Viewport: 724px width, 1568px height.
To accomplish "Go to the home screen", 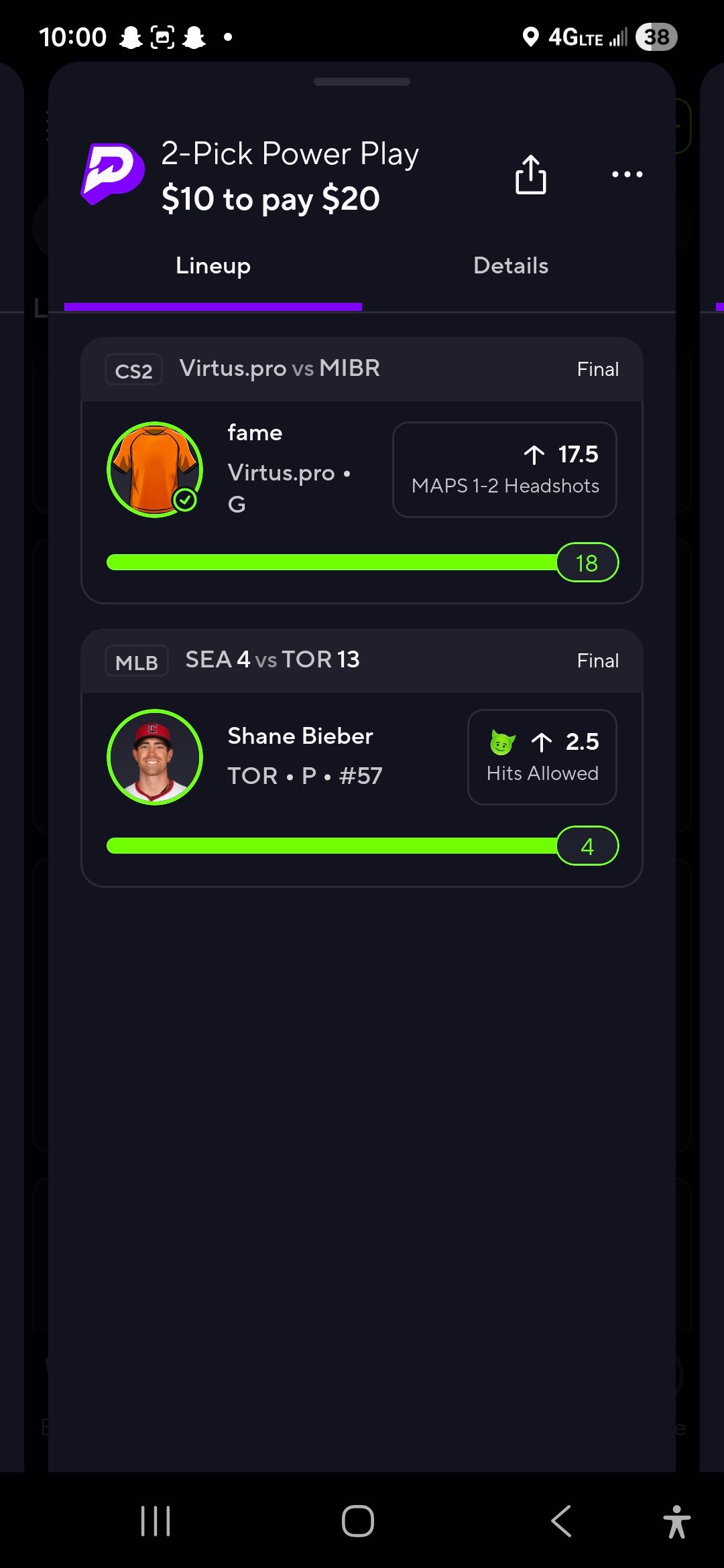I will point(358,1521).
